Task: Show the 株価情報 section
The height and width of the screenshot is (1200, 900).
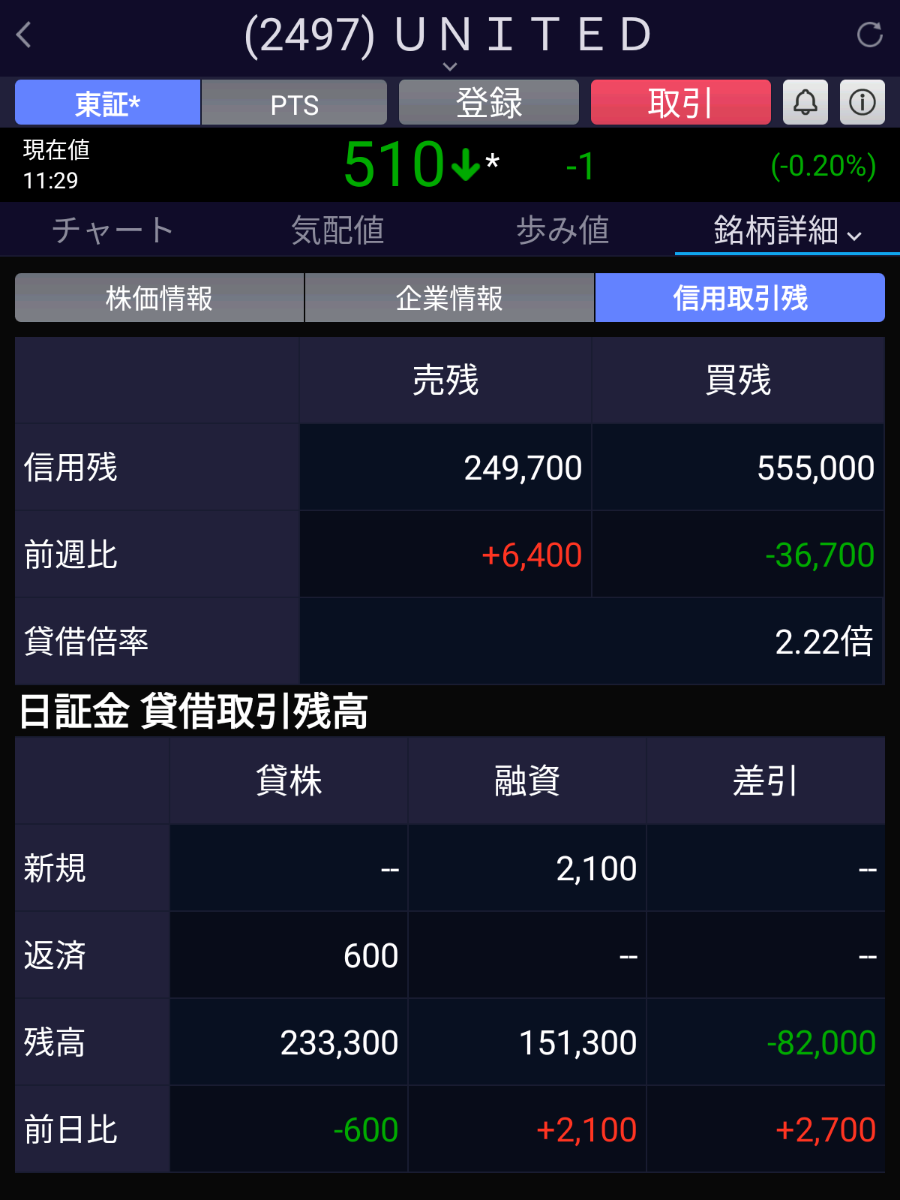Action: coord(159,298)
